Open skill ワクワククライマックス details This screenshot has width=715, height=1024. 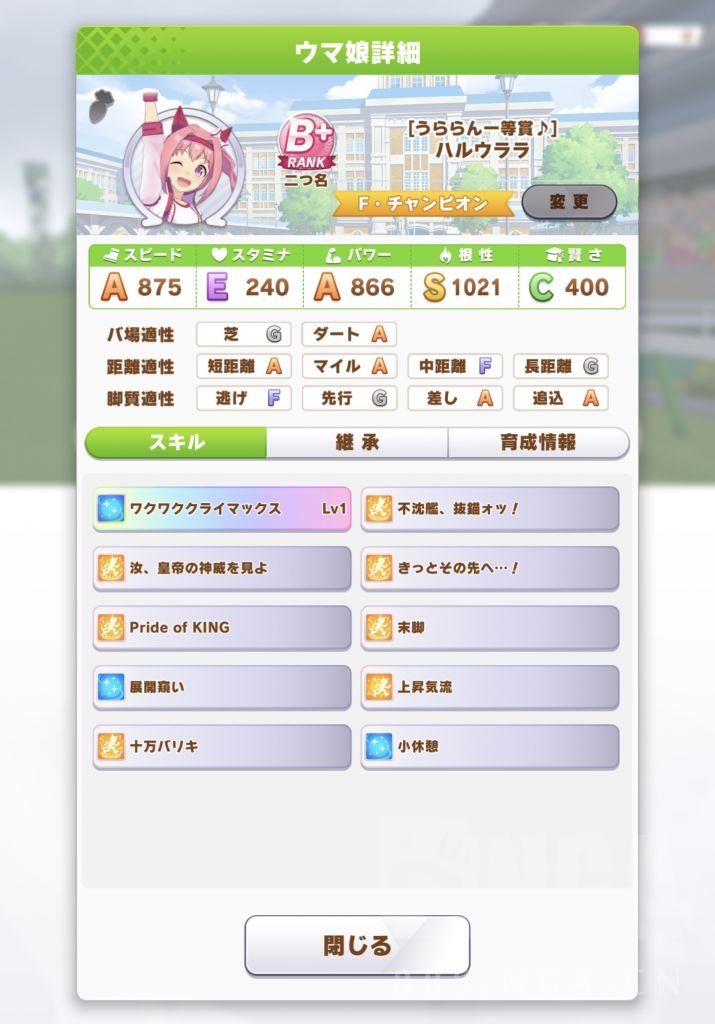222,508
